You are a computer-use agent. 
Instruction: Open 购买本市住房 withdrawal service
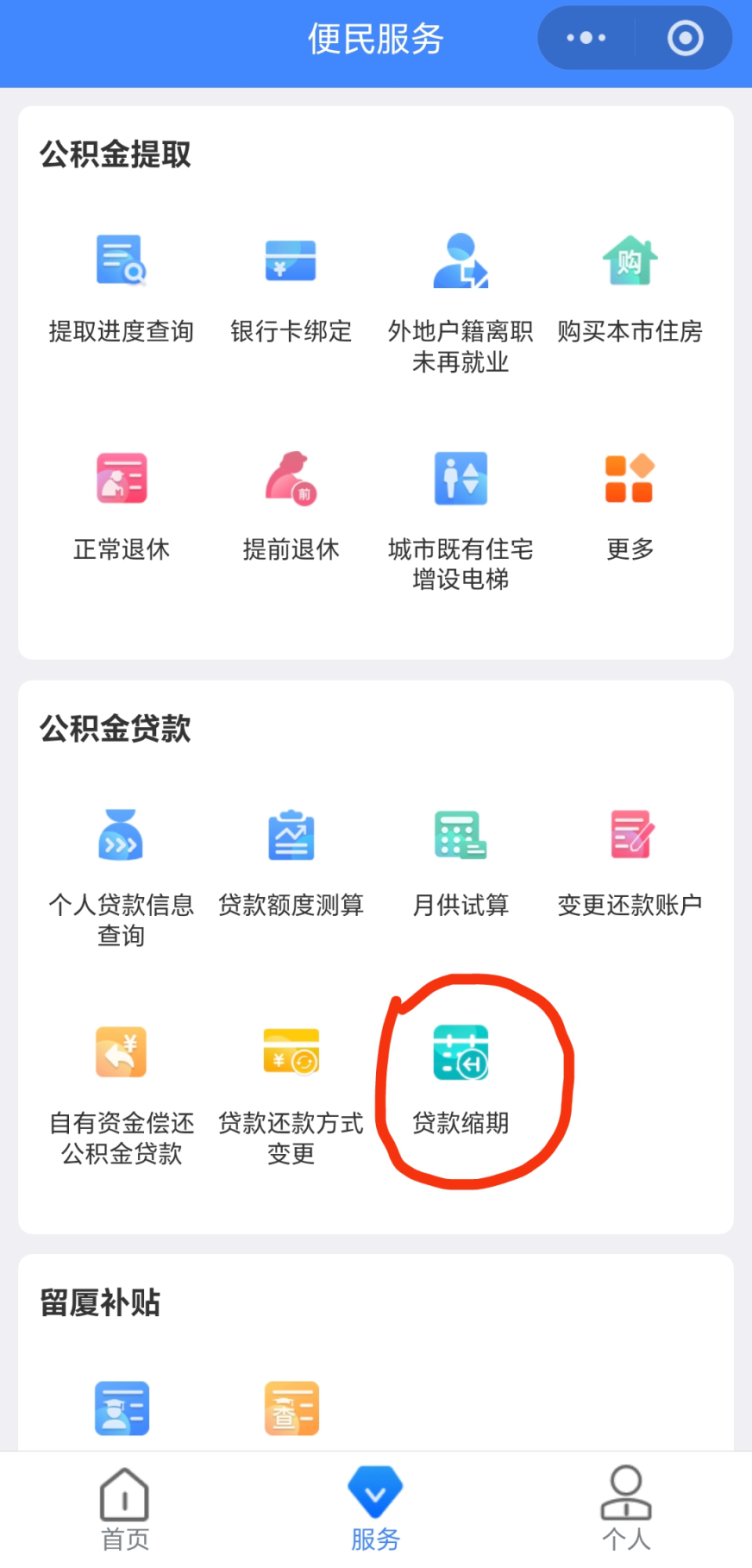630,262
